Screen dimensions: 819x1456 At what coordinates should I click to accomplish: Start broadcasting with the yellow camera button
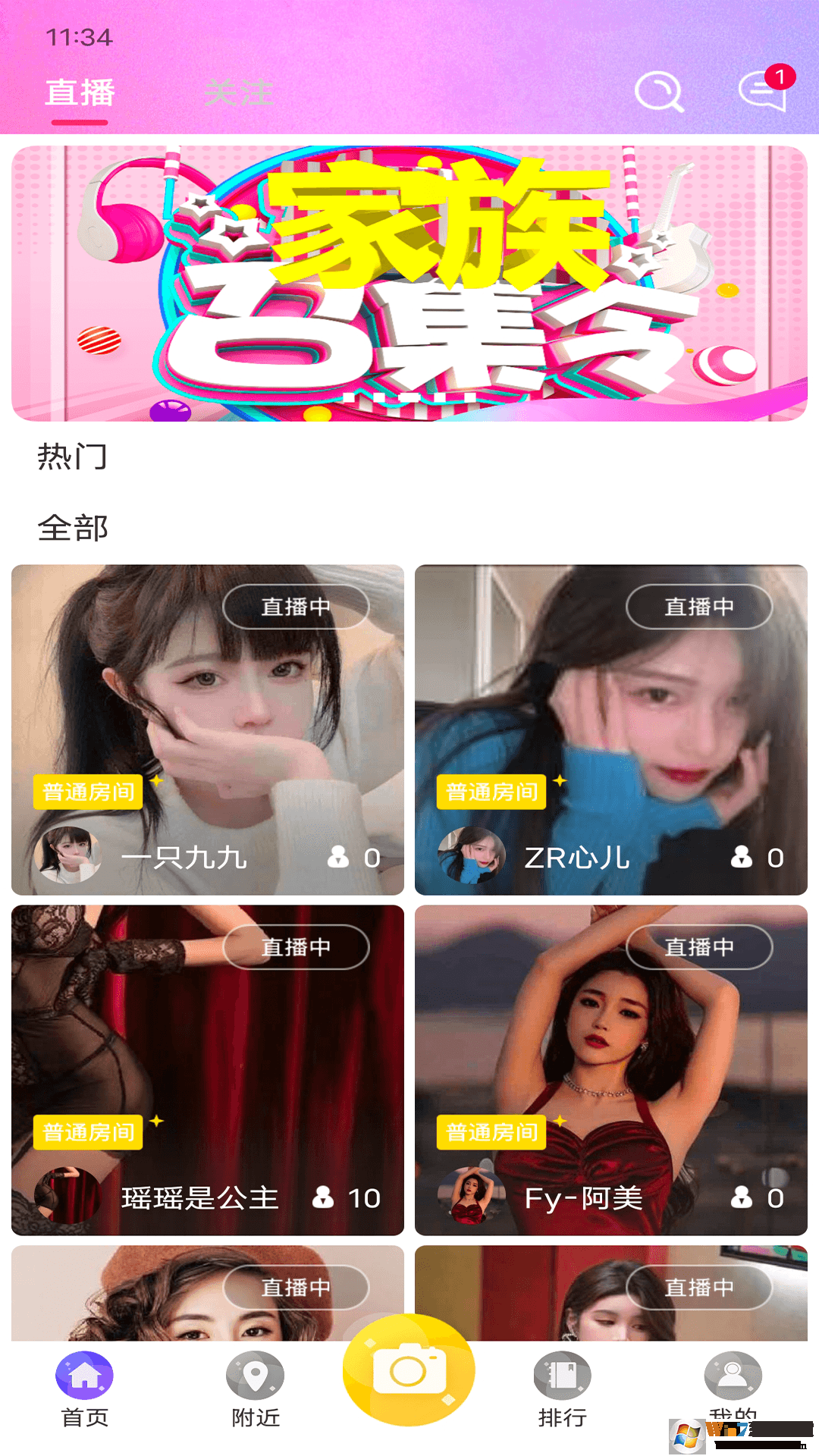click(x=409, y=1370)
